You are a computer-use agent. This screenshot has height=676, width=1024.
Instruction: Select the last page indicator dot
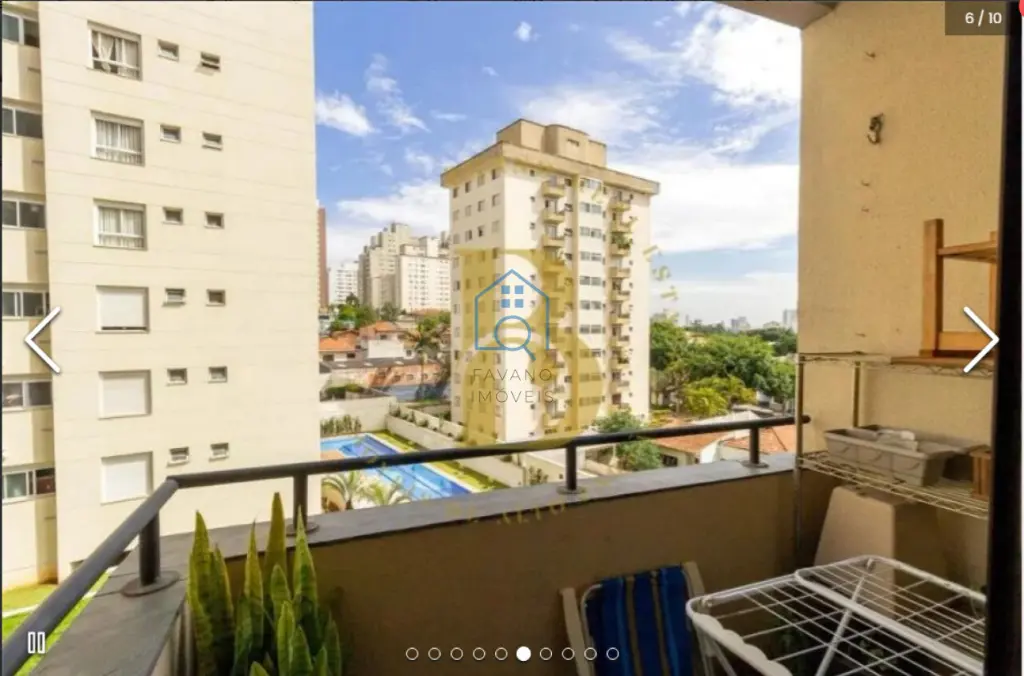click(612, 653)
